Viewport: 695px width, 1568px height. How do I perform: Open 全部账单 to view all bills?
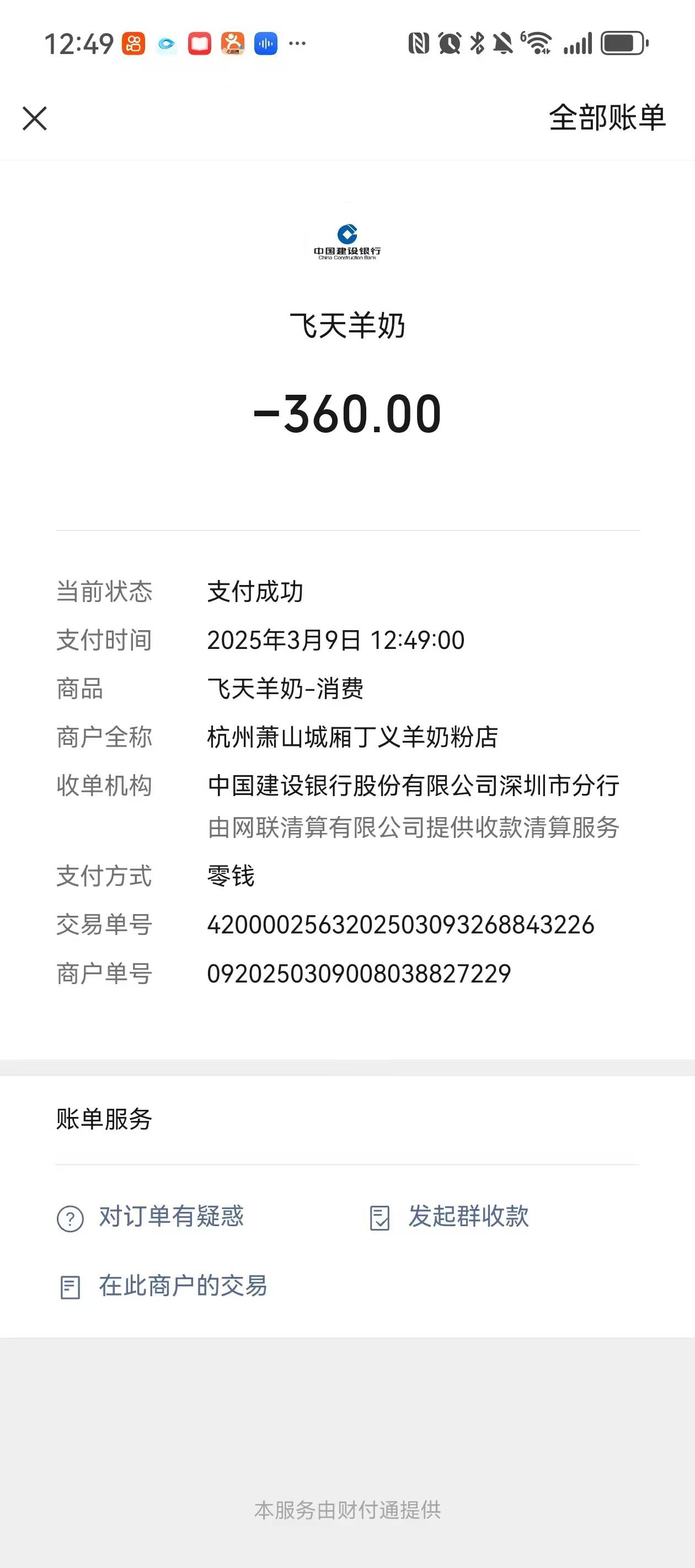pos(607,117)
